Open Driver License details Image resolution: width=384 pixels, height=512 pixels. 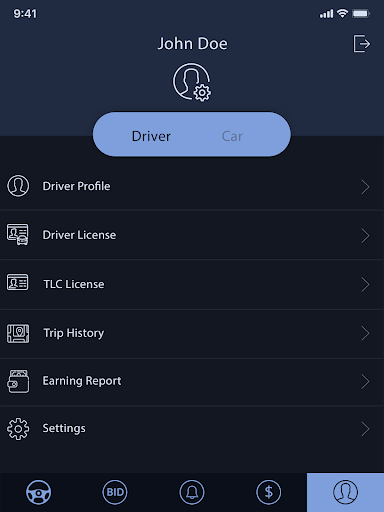pyautogui.click(x=192, y=235)
